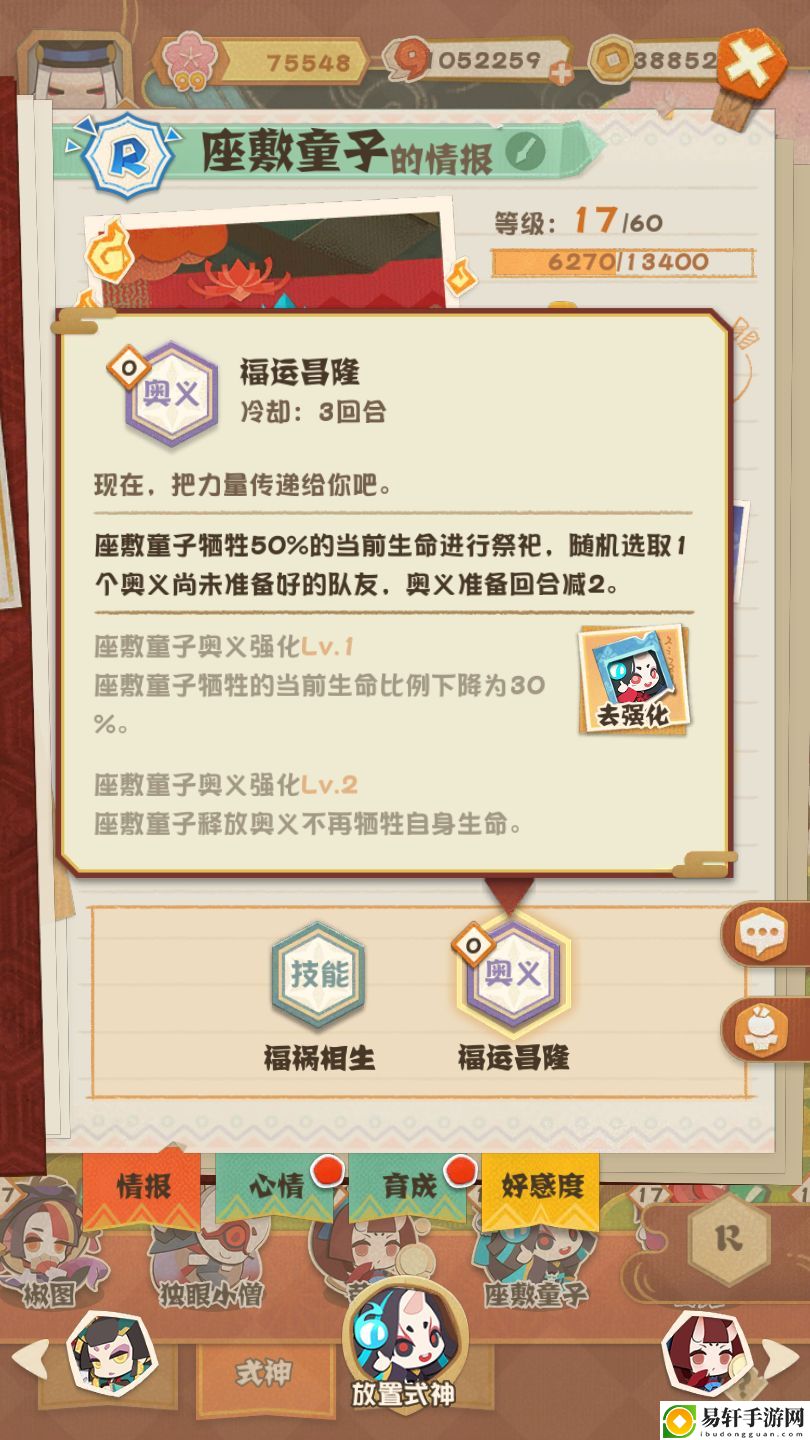Go to the next shikigami with right arrow

pyautogui.click(x=781, y=1360)
